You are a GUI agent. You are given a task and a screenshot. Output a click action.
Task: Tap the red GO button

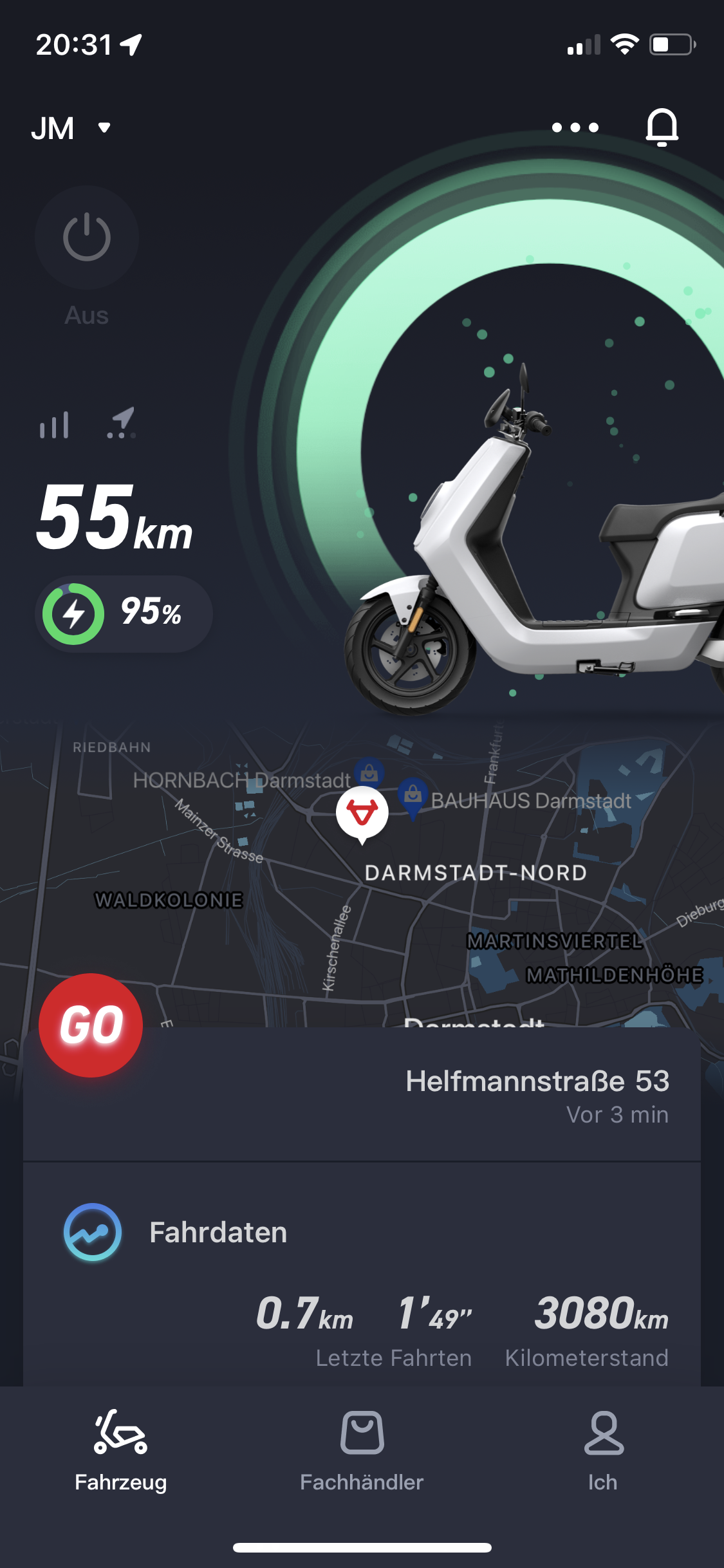tap(91, 1025)
